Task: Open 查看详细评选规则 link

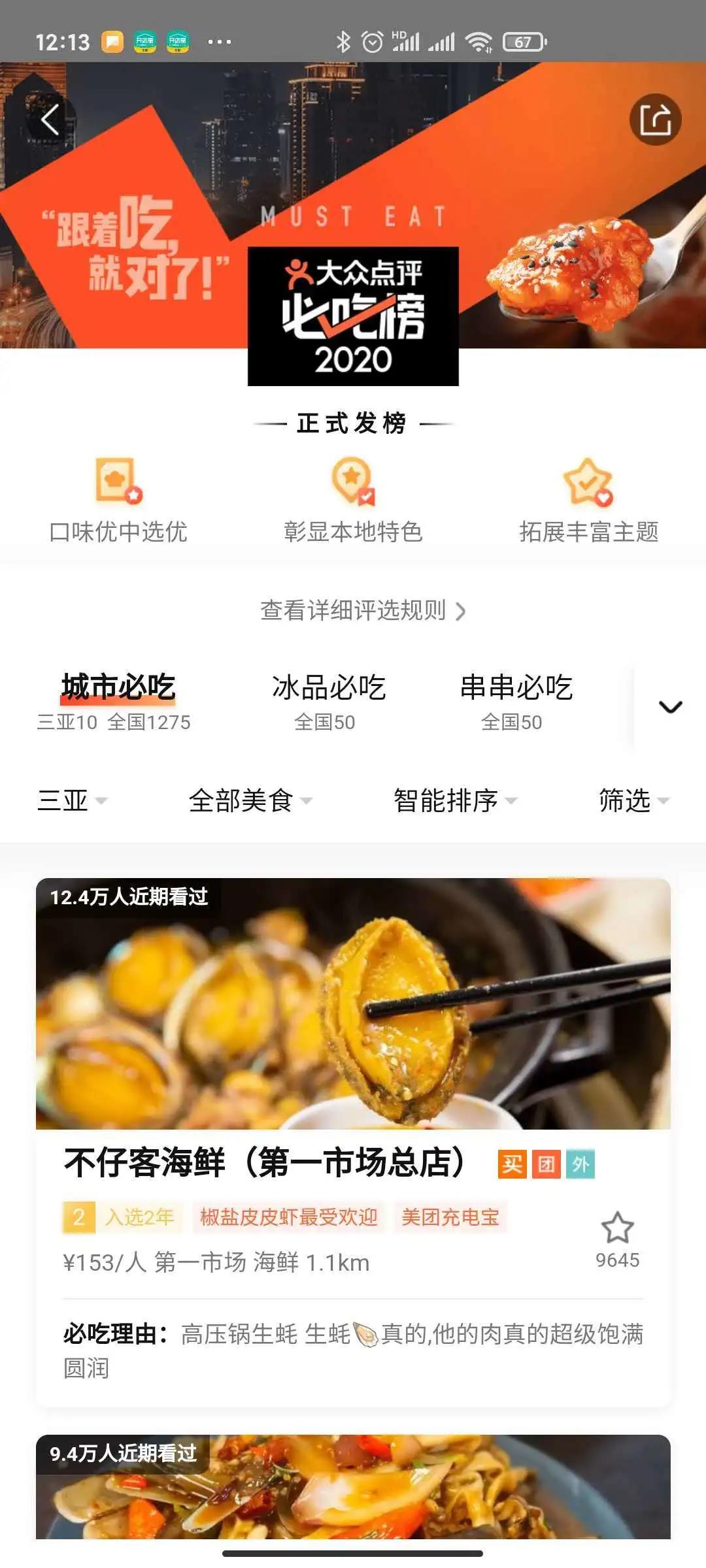Action: pyautogui.click(x=363, y=611)
